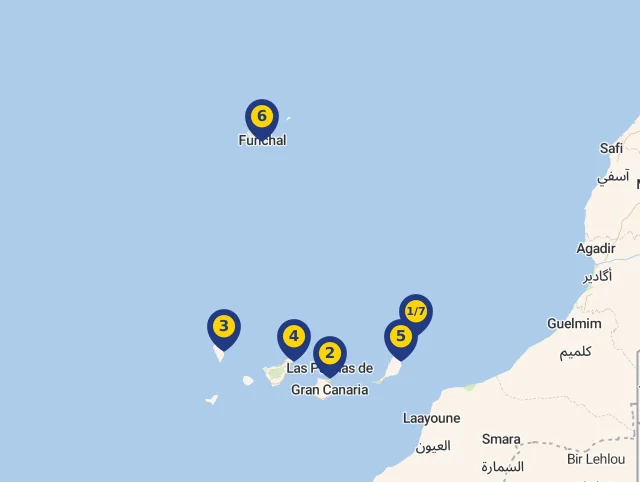Tap map marker number 4

point(294,336)
